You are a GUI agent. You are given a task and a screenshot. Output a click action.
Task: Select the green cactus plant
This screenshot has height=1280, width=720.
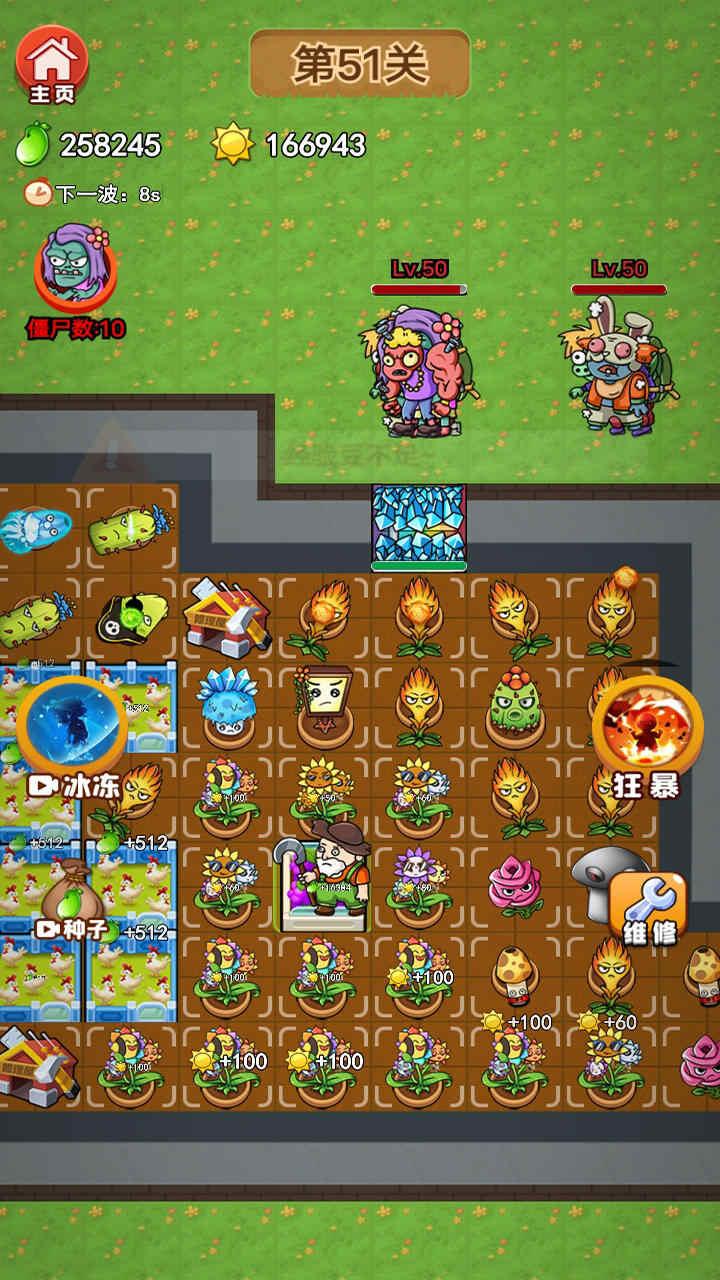pos(515,705)
